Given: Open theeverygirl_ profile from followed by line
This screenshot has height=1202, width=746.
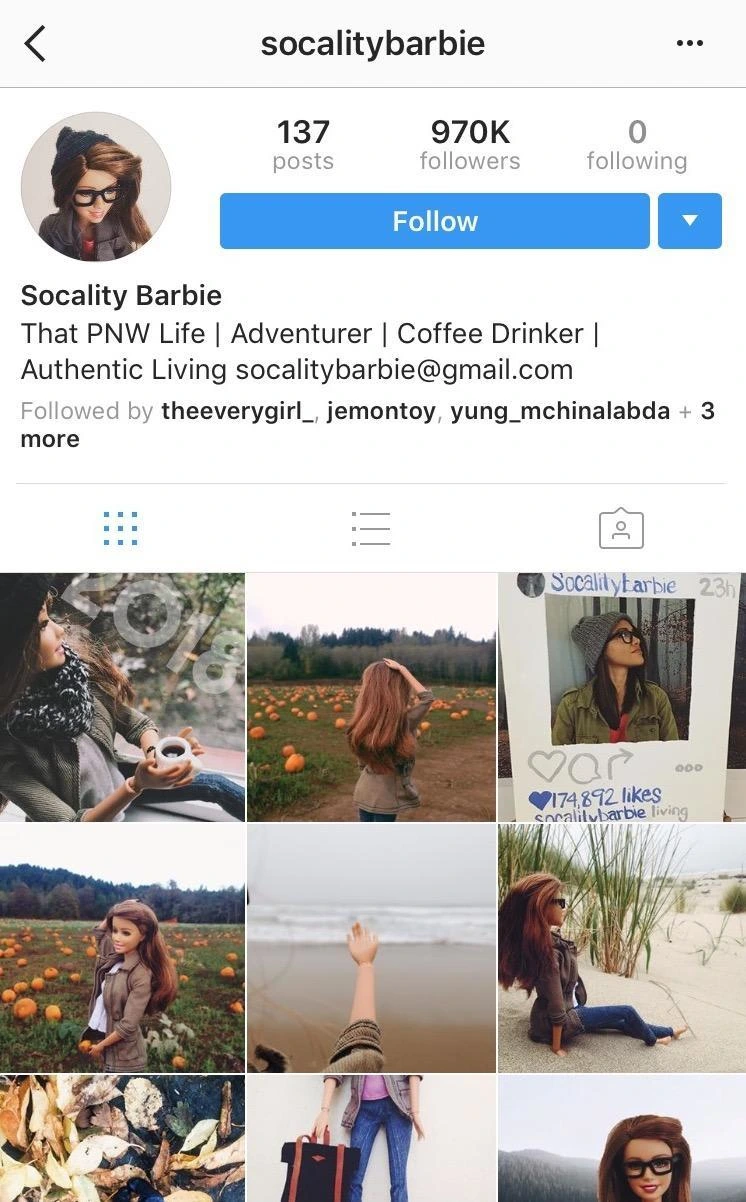Looking at the screenshot, I should pos(237,411).
